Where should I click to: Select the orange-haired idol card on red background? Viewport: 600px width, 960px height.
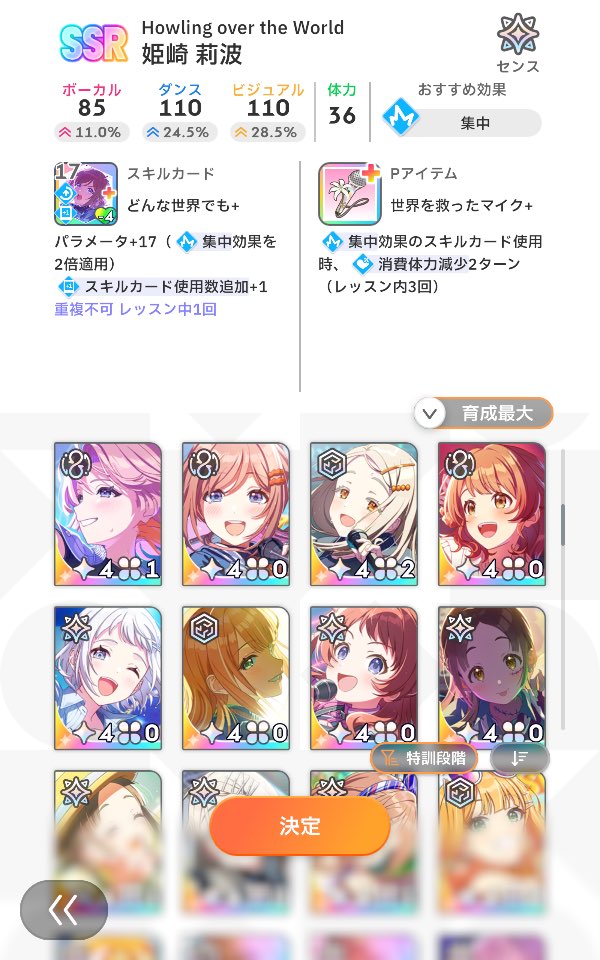point(491,513)
